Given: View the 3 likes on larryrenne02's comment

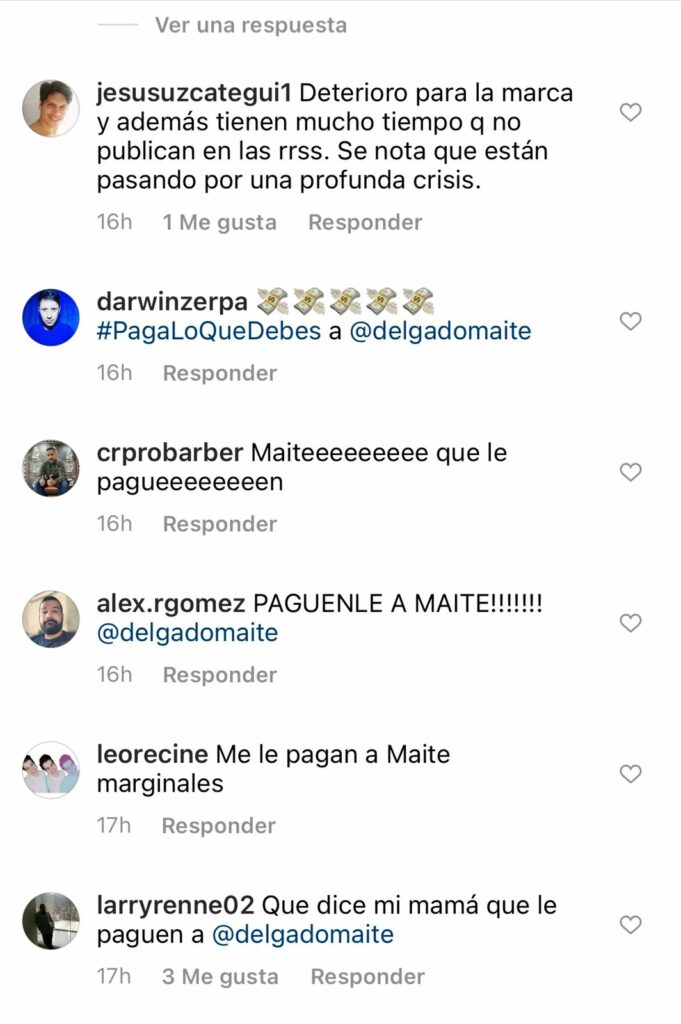Looking at the screenshot, I should pos(219,977).
